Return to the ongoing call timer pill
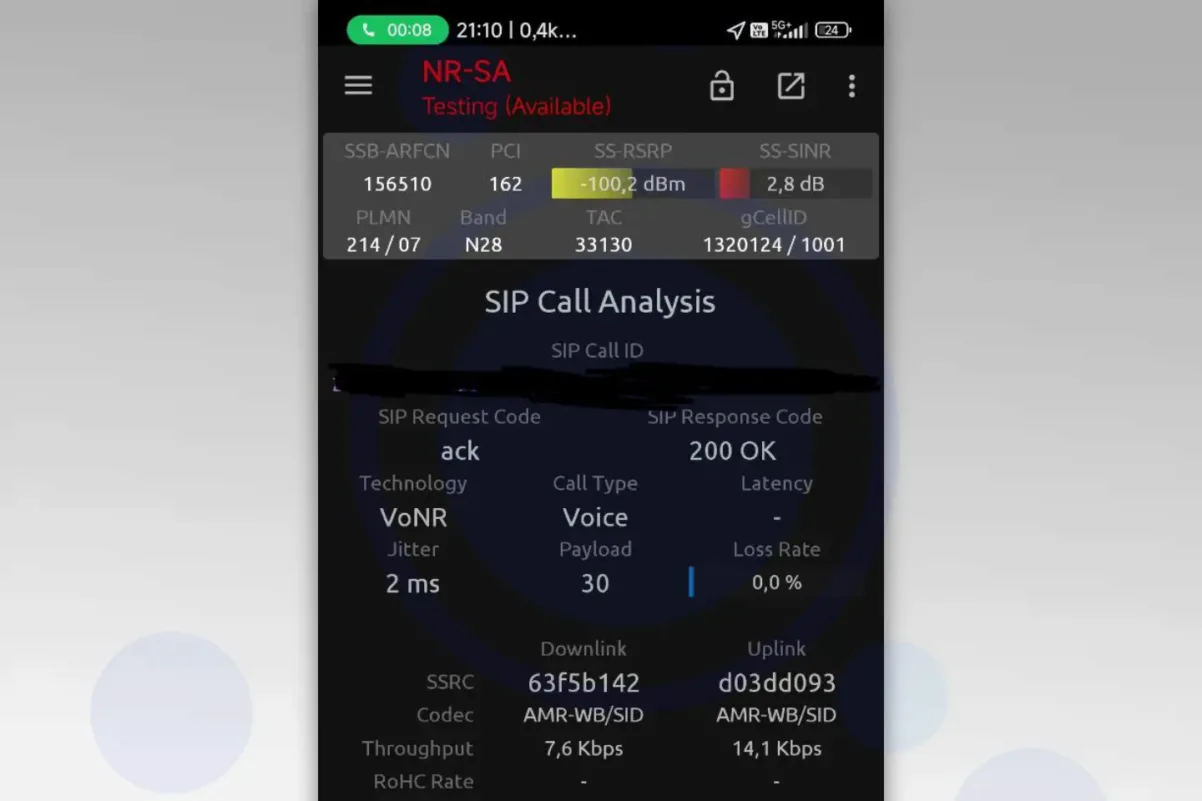Image resolution: width=1202 pixels, height=801 pixels. pyautogui.click(x=397, y=30)
